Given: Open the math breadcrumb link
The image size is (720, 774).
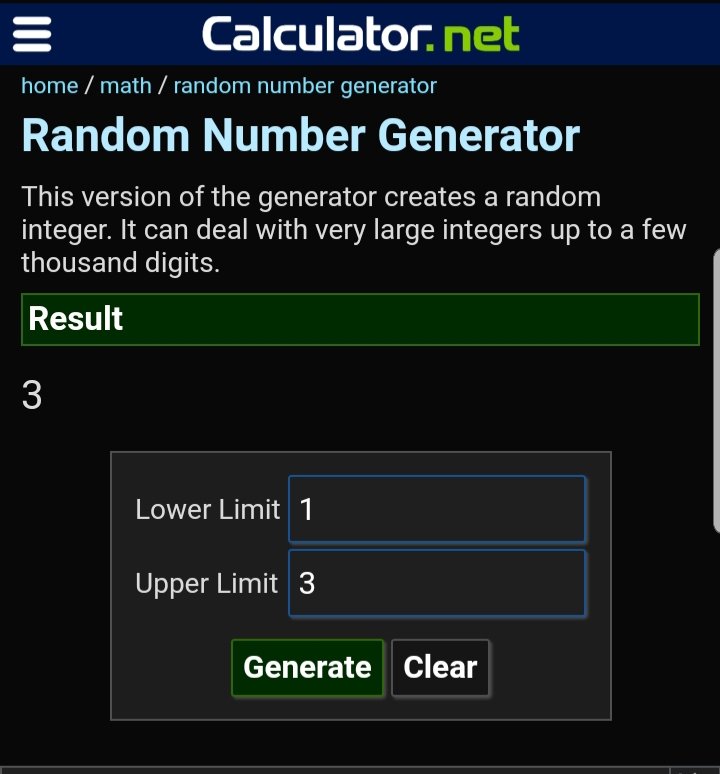Looking at the screenshot, I should 126,86.
